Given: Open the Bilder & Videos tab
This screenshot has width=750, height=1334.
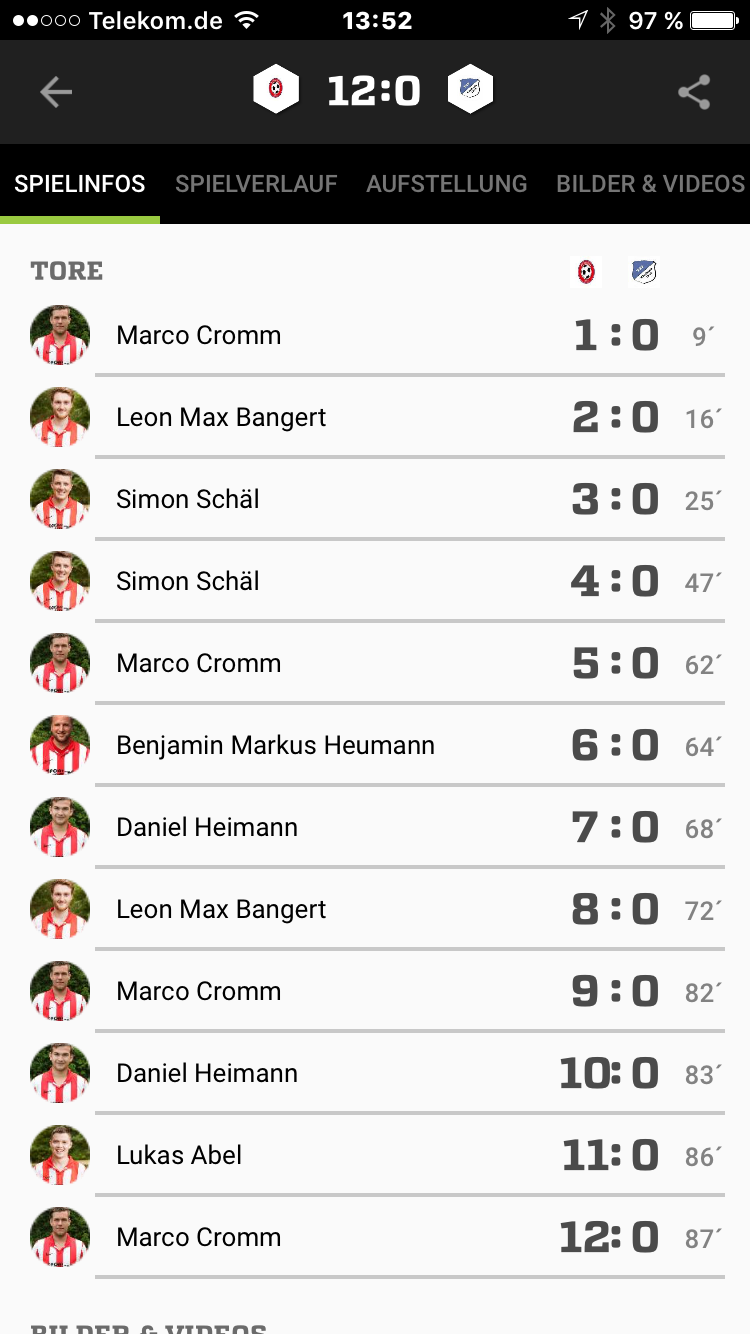Looking at the screenshot, I should click(x=650, y=184).
